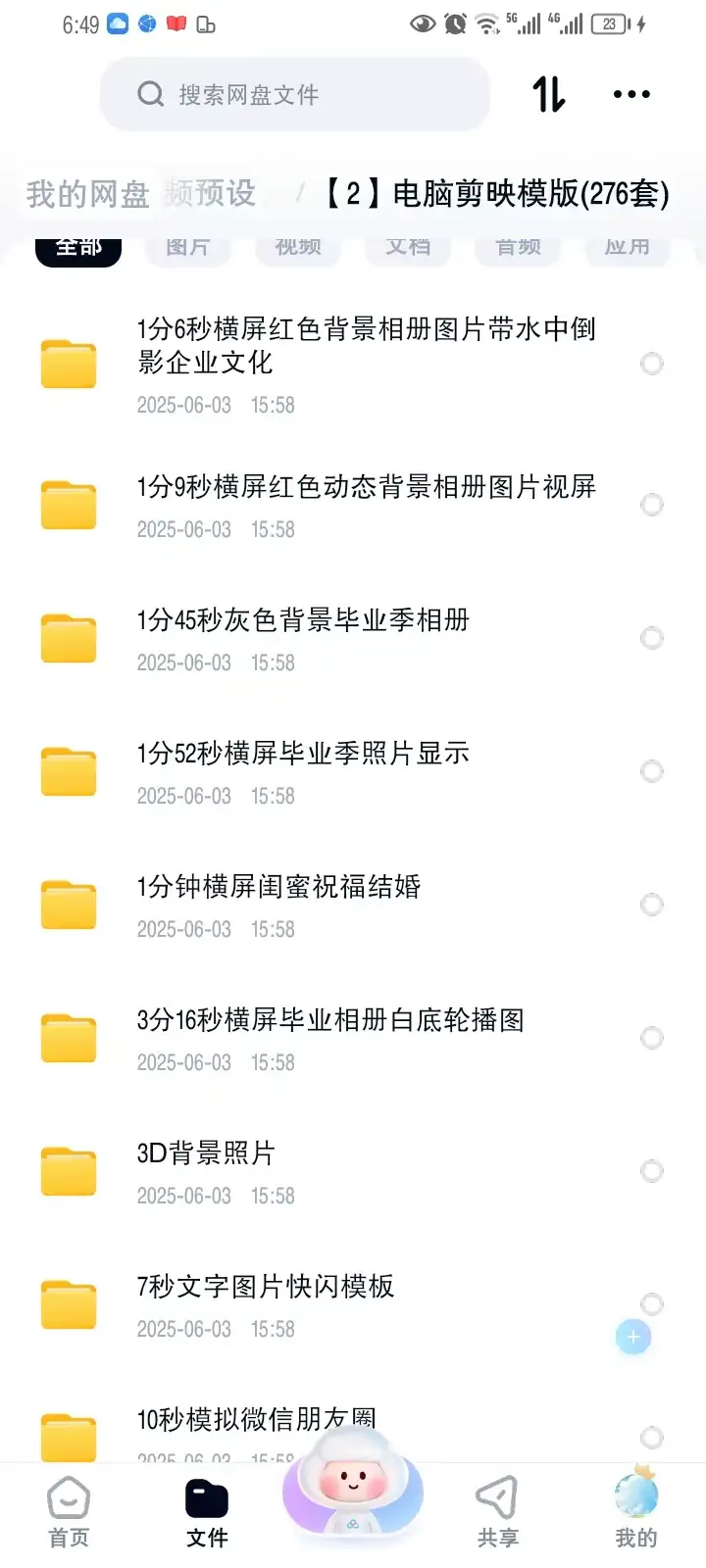Tap the 首页 home icon in bottom bar
706x1568 pixels.
[x=67, y=1496]
